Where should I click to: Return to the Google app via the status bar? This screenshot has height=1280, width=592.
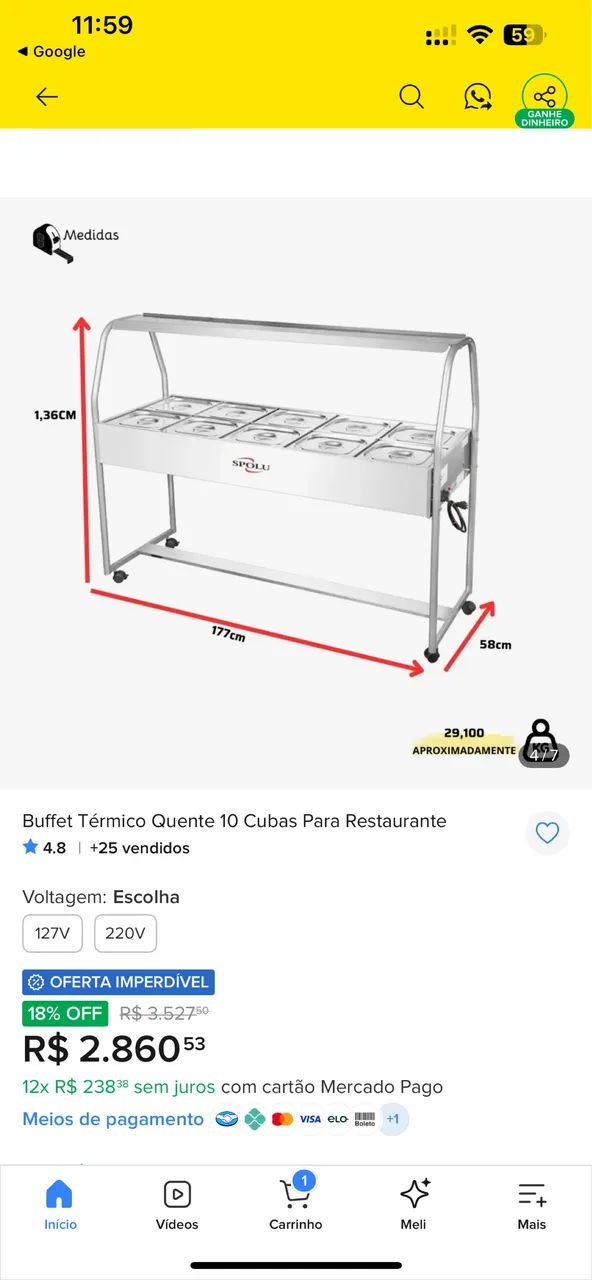[x=51, y=52]
